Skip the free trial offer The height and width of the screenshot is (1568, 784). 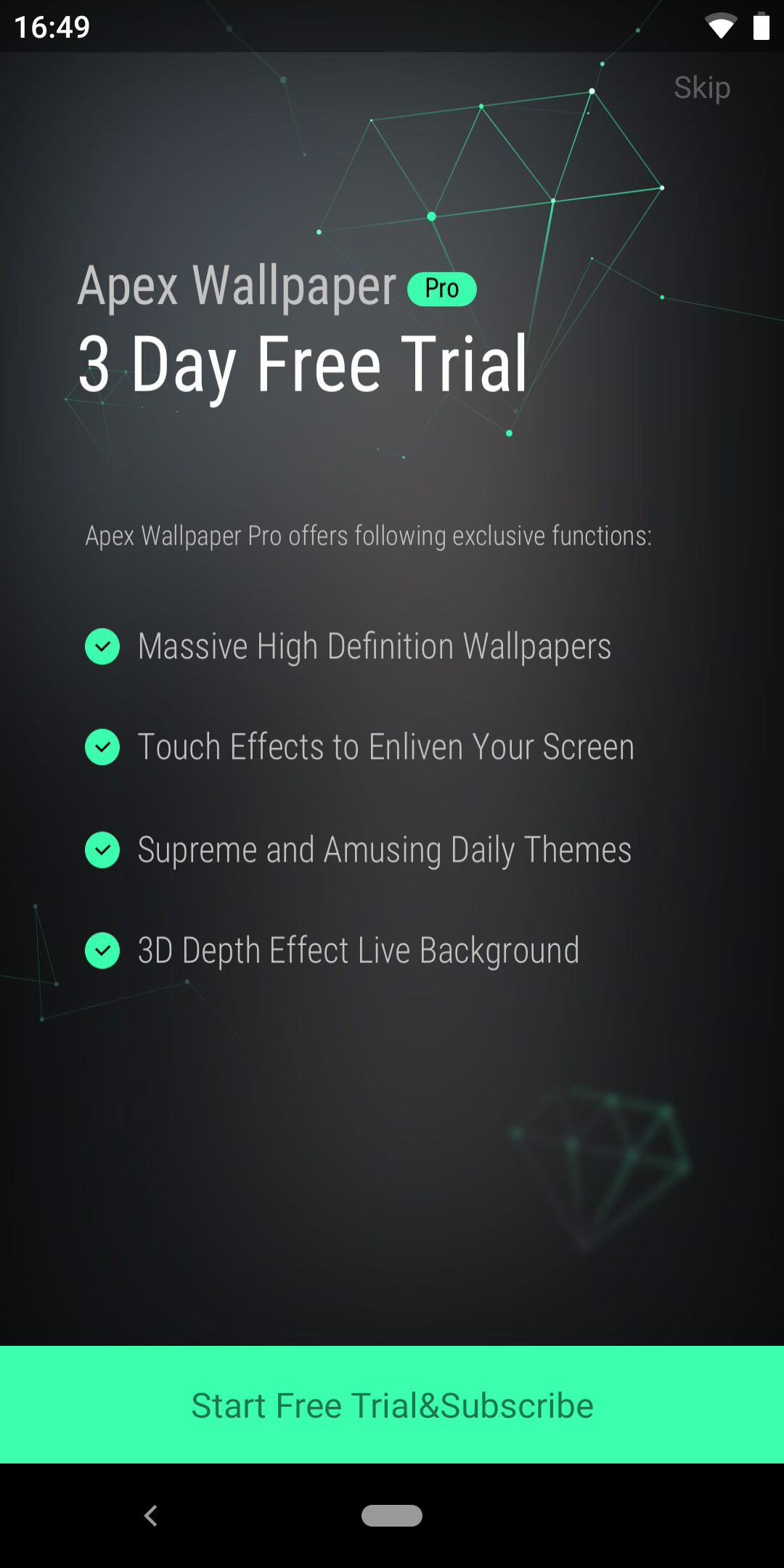coord(701,88)
